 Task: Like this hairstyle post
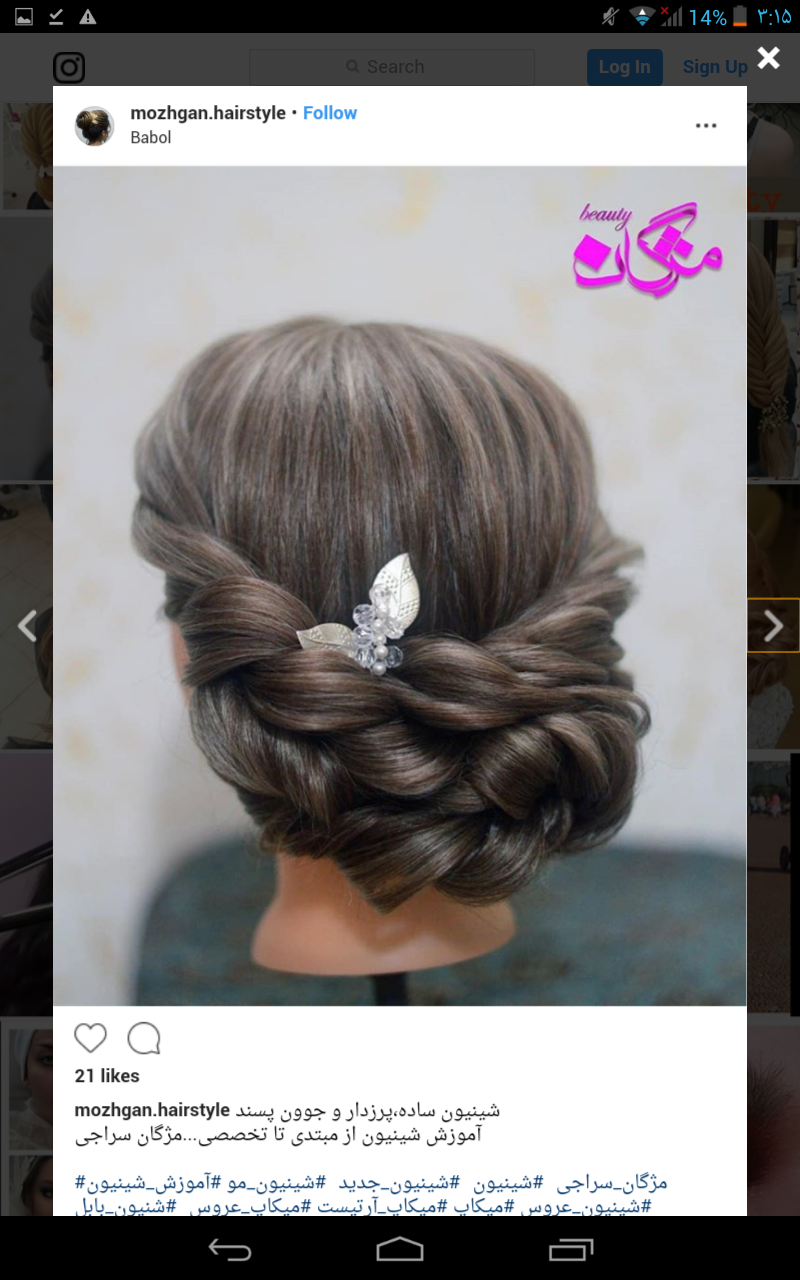pos(90,1038)
